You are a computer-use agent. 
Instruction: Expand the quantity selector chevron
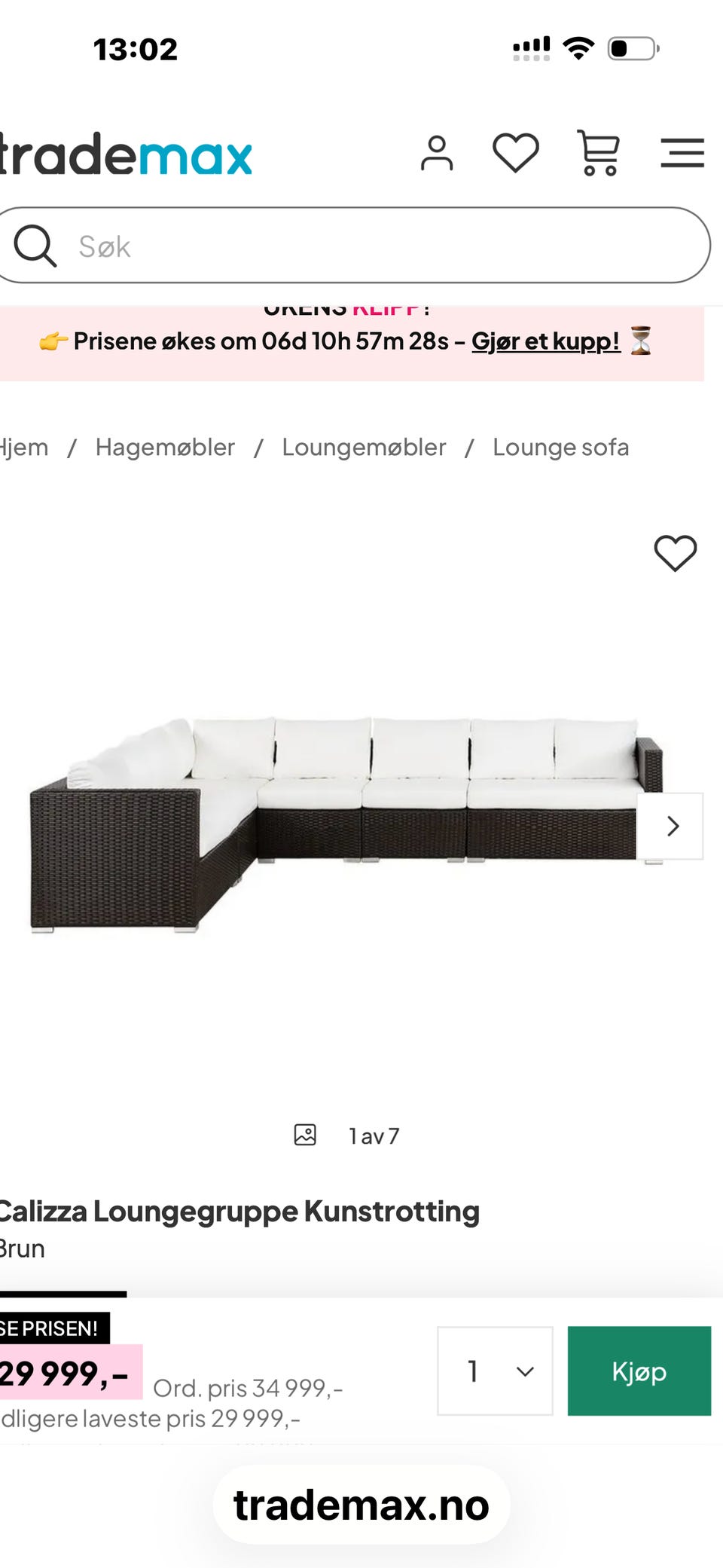[523, 1372]
